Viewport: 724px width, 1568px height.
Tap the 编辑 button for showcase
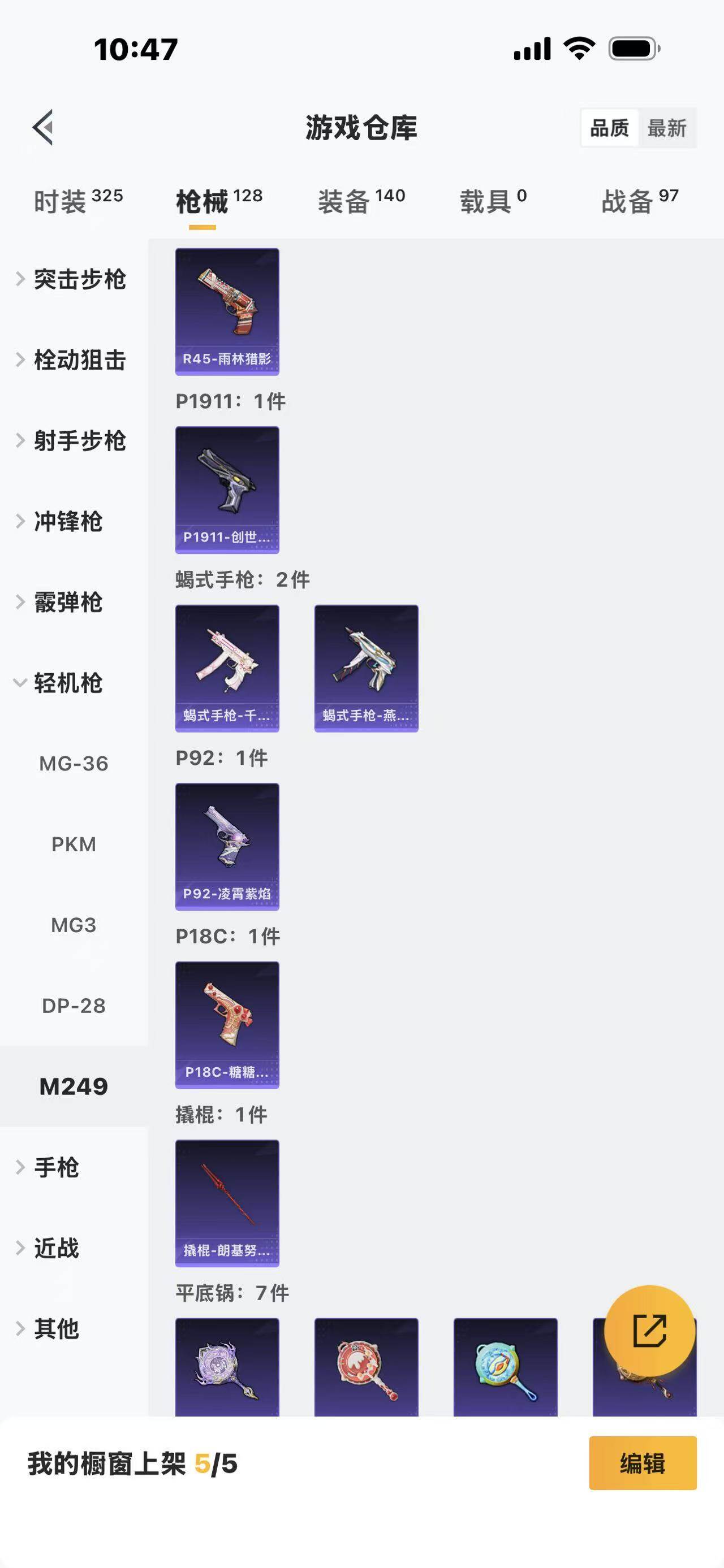pos(643,1463)
